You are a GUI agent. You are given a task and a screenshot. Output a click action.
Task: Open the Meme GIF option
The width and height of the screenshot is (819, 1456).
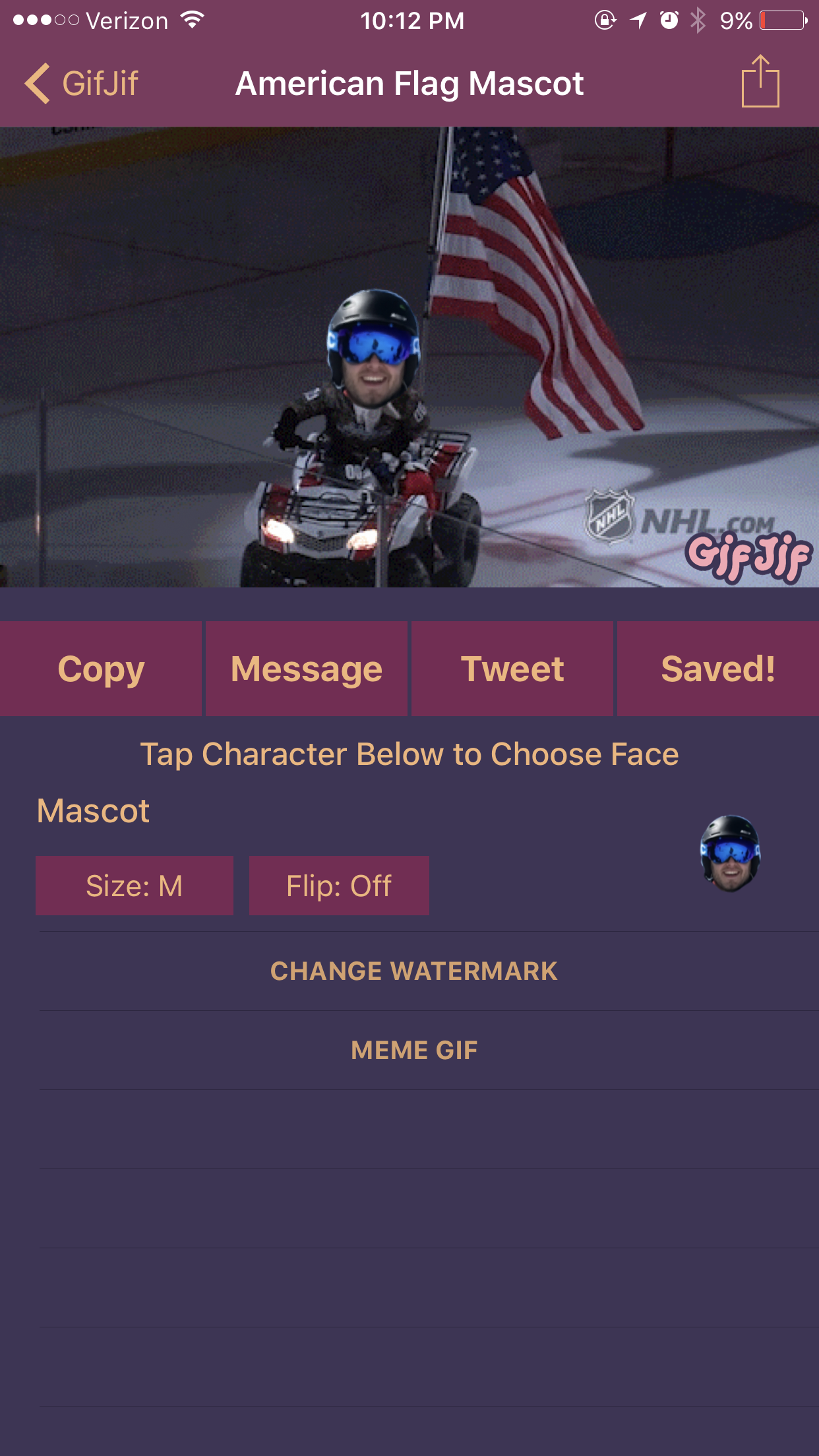click(414, 1050)
